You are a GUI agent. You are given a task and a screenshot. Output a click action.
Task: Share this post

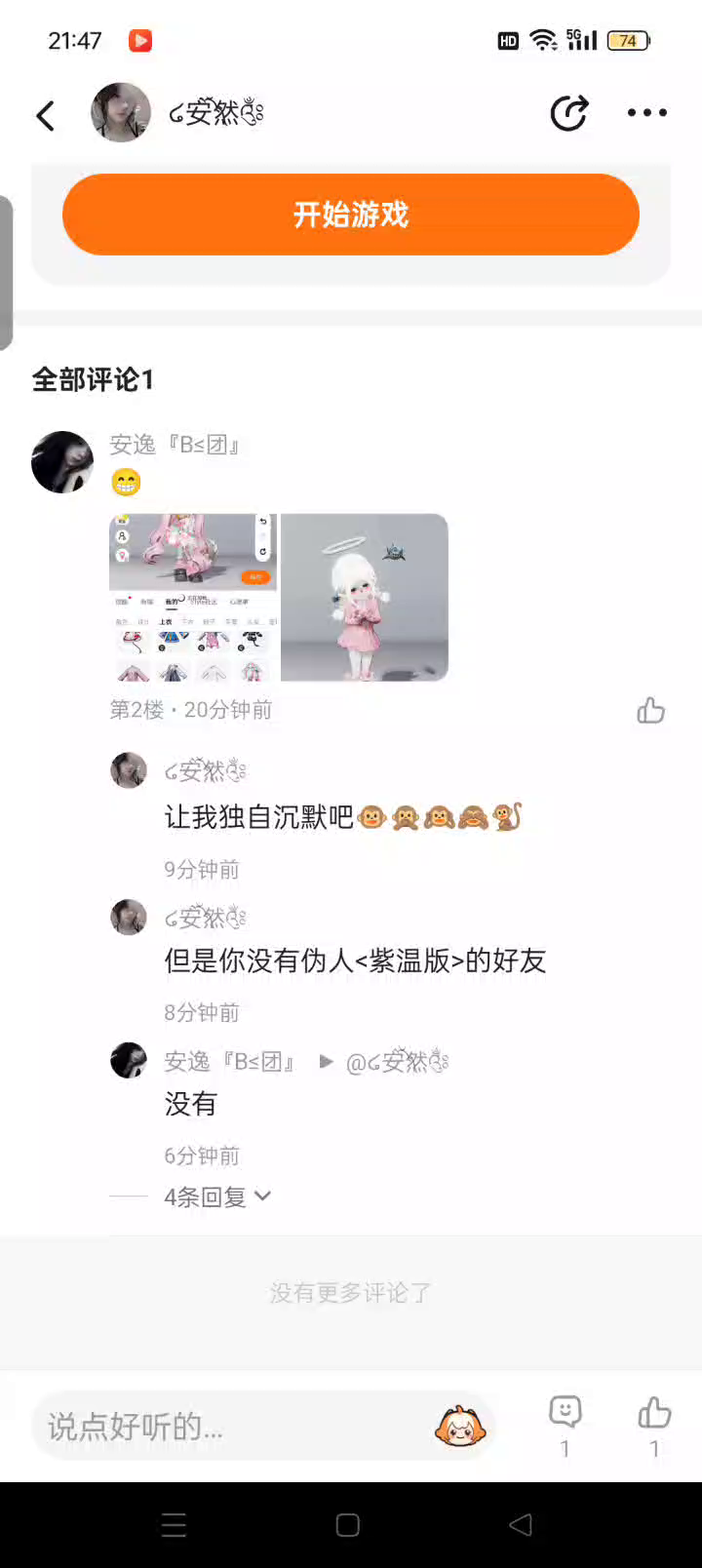coord(568,113)
